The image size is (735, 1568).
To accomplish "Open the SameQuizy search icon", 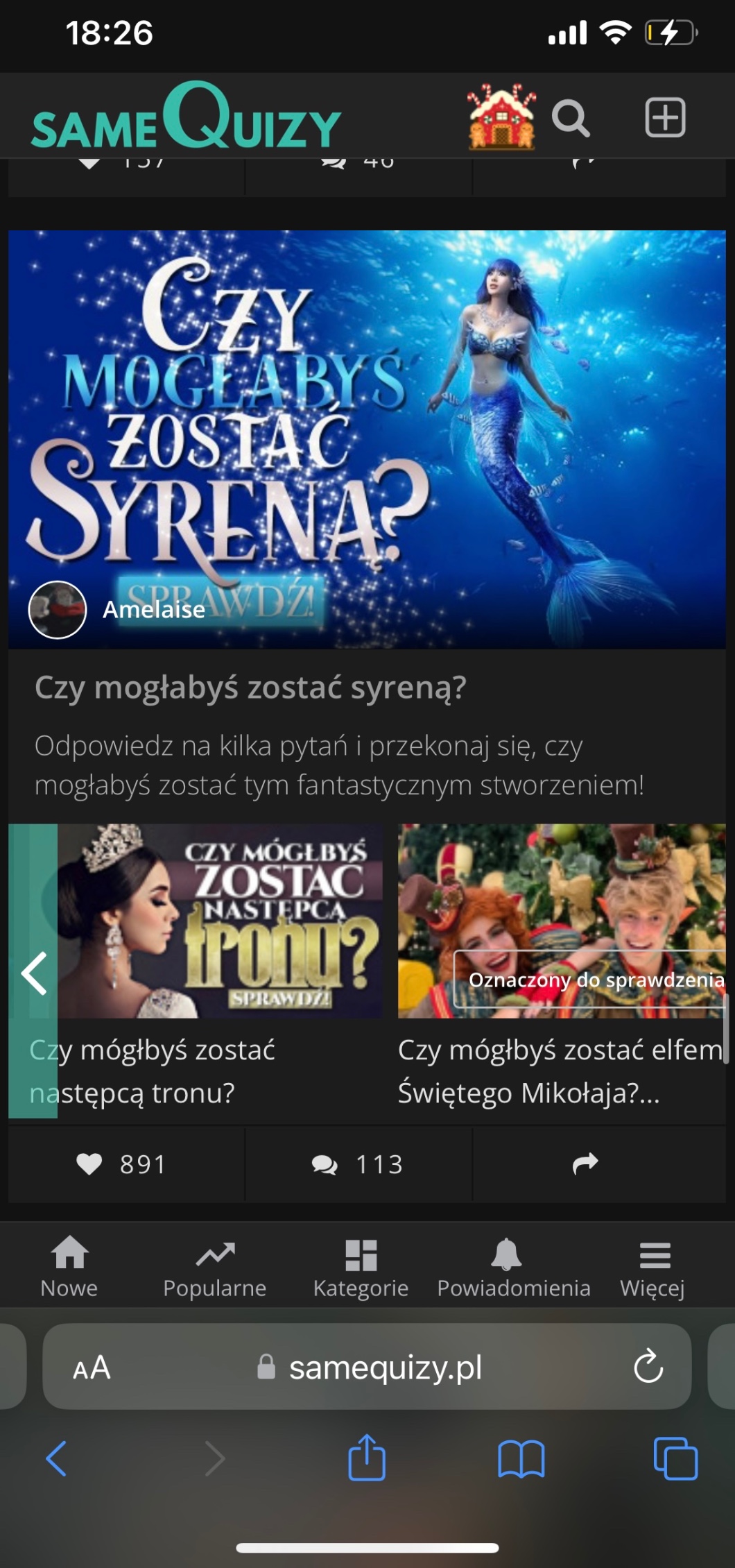I will (571, 118).
